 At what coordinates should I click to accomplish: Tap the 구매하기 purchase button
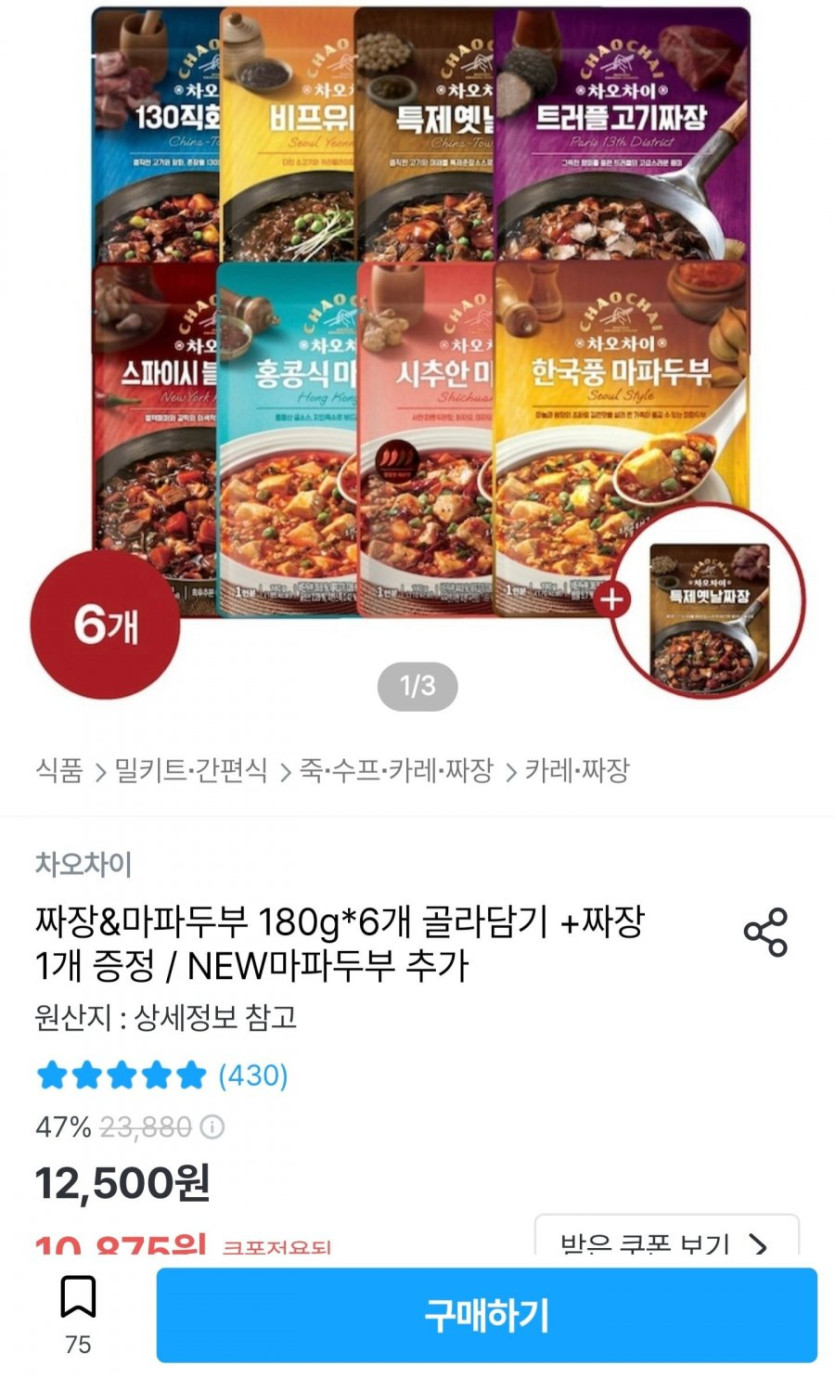tap(486, 1314)
